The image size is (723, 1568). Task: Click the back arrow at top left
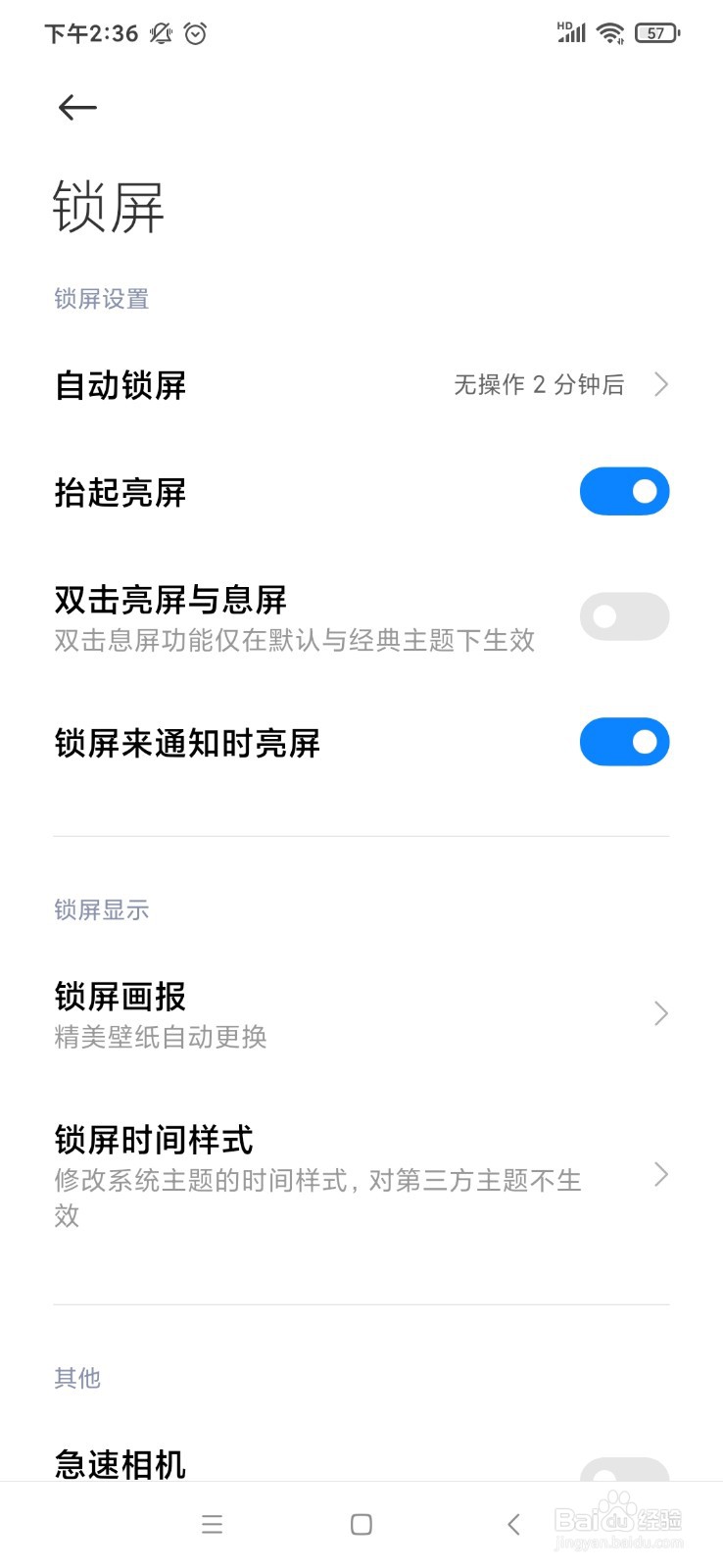coord(77,108)
